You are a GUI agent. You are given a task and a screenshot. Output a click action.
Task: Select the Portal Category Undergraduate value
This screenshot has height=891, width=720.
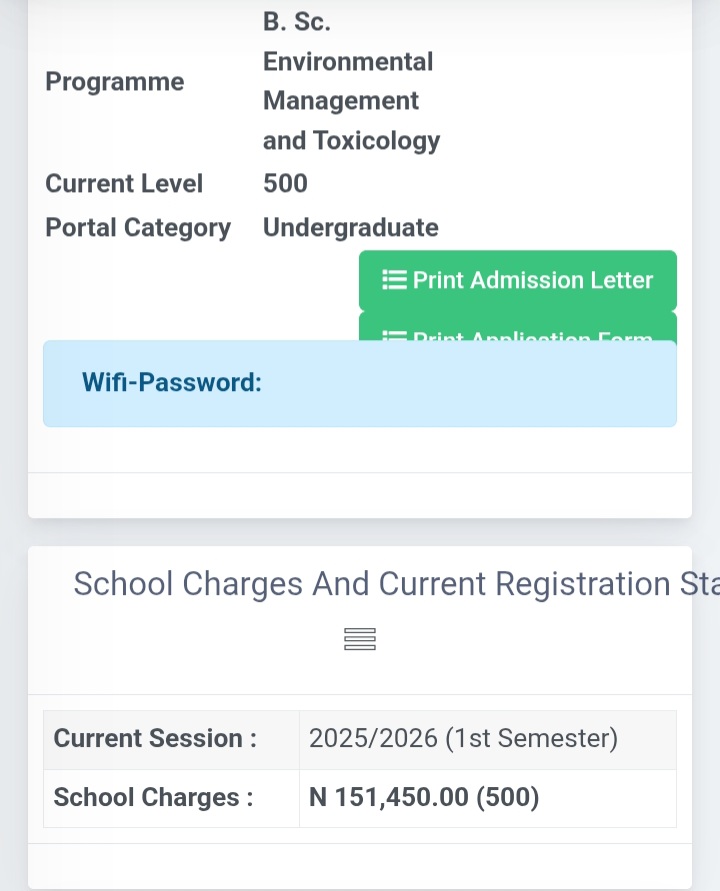pyautogui.click(x=350, y=227)
